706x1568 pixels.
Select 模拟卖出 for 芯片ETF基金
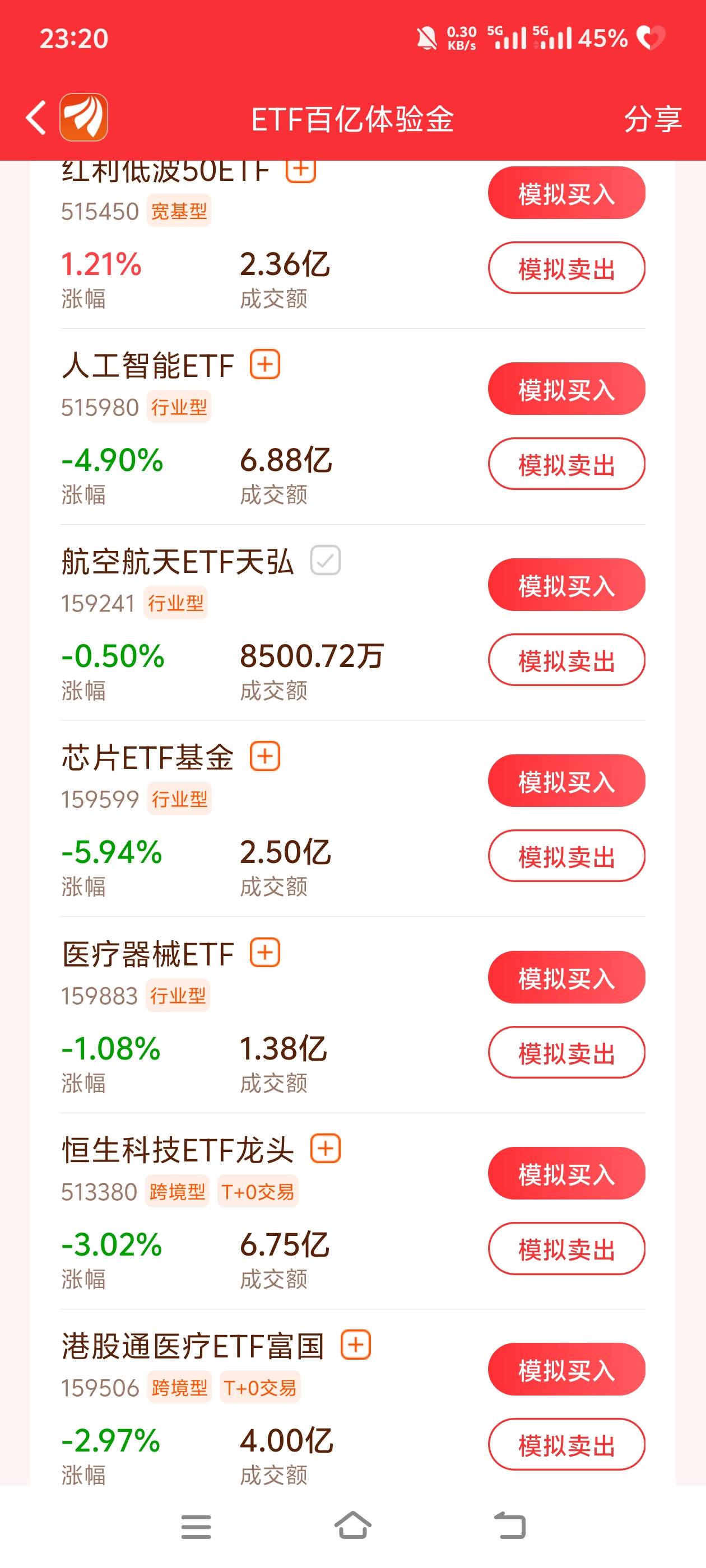click(566, 856)
